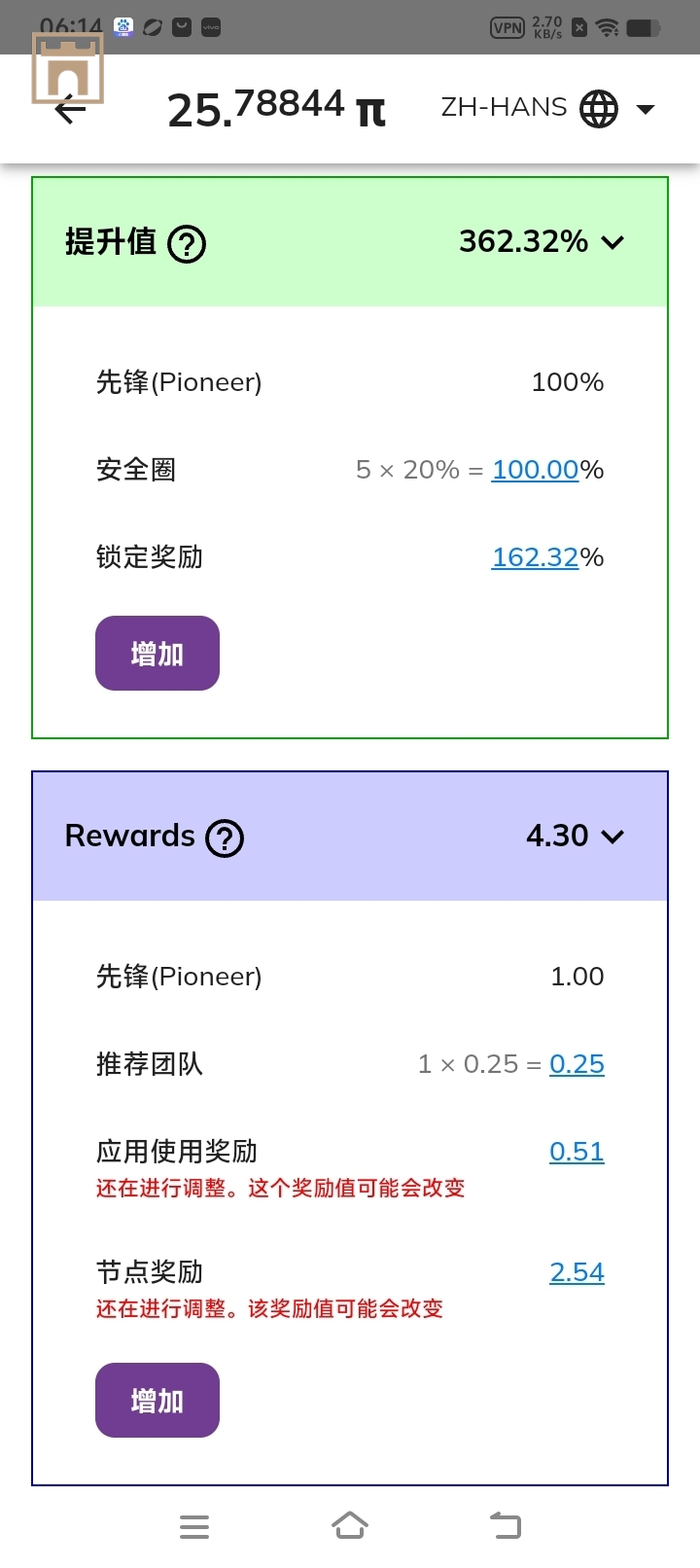Open the 162.32% lockup reward link
Viewport: 700px width, 1568px height.
point(536,557)
